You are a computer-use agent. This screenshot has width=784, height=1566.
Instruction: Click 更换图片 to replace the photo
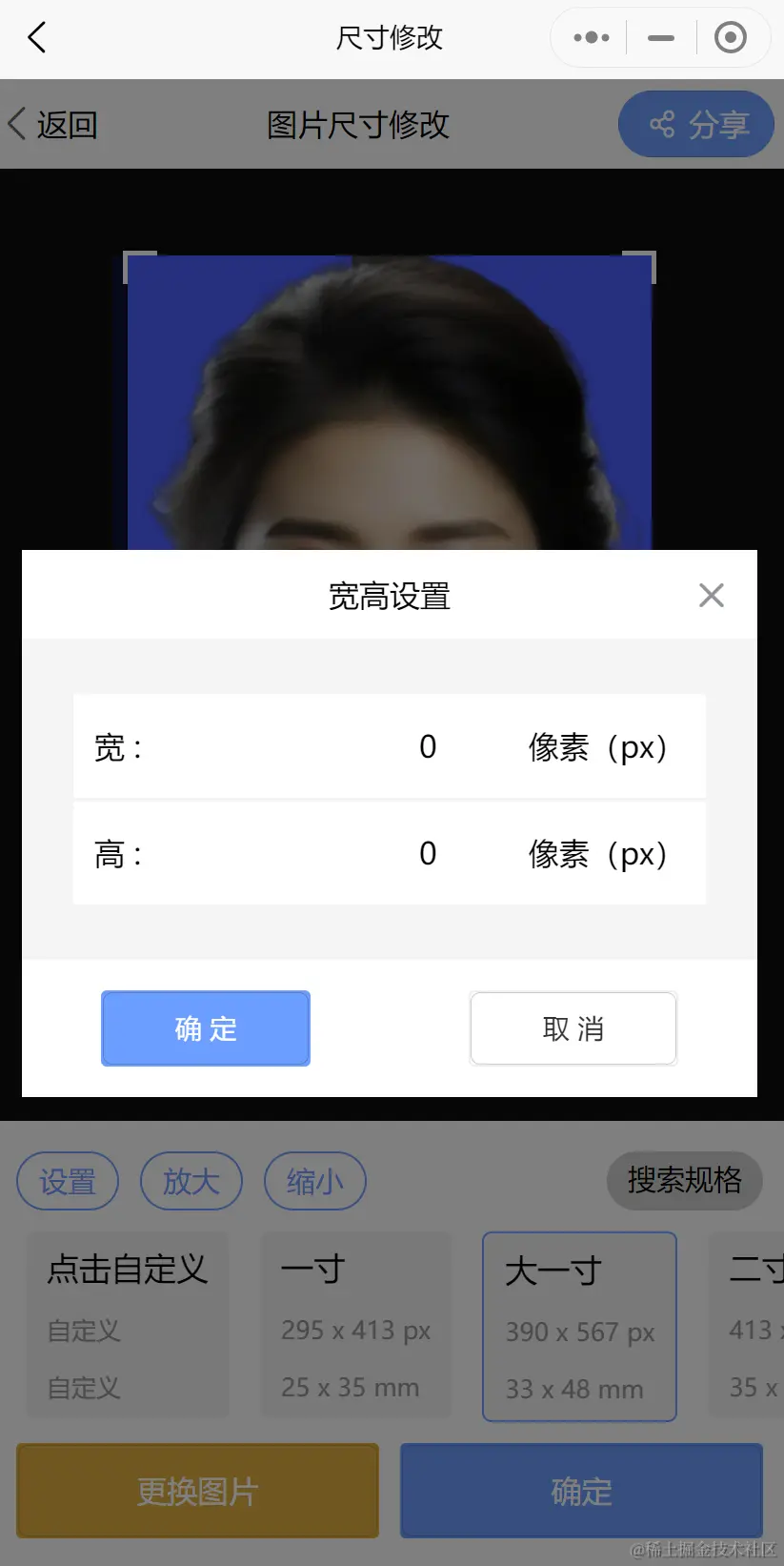197,1491
